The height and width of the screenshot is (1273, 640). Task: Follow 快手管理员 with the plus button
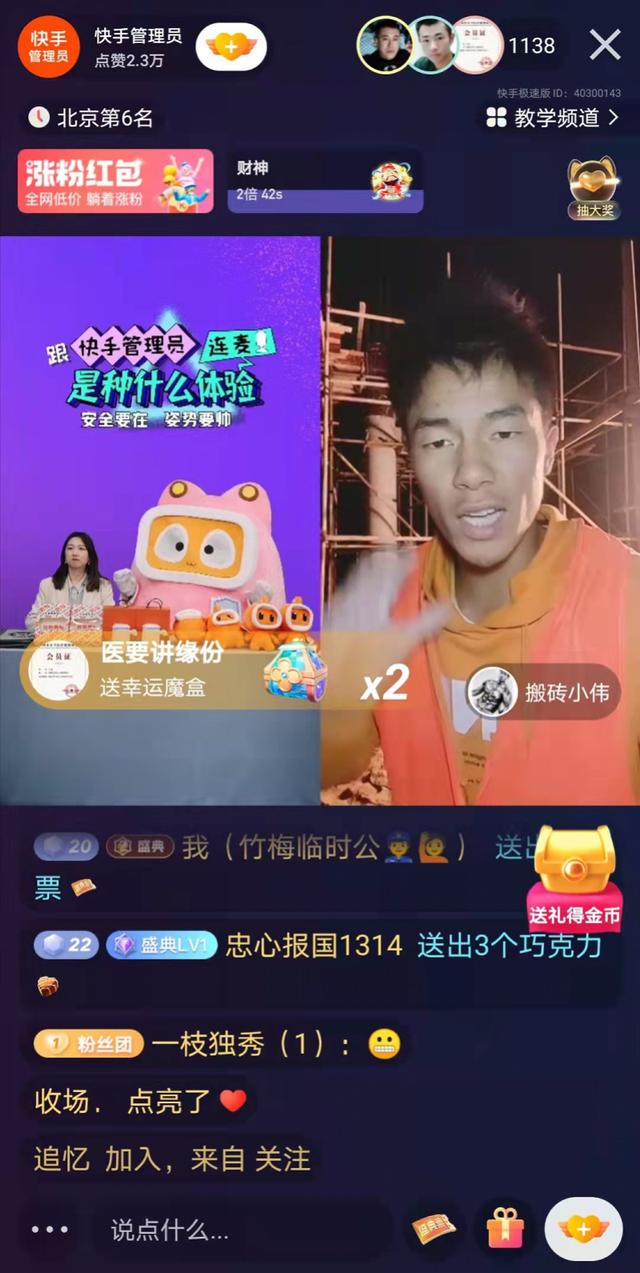[x=231, y=47]
